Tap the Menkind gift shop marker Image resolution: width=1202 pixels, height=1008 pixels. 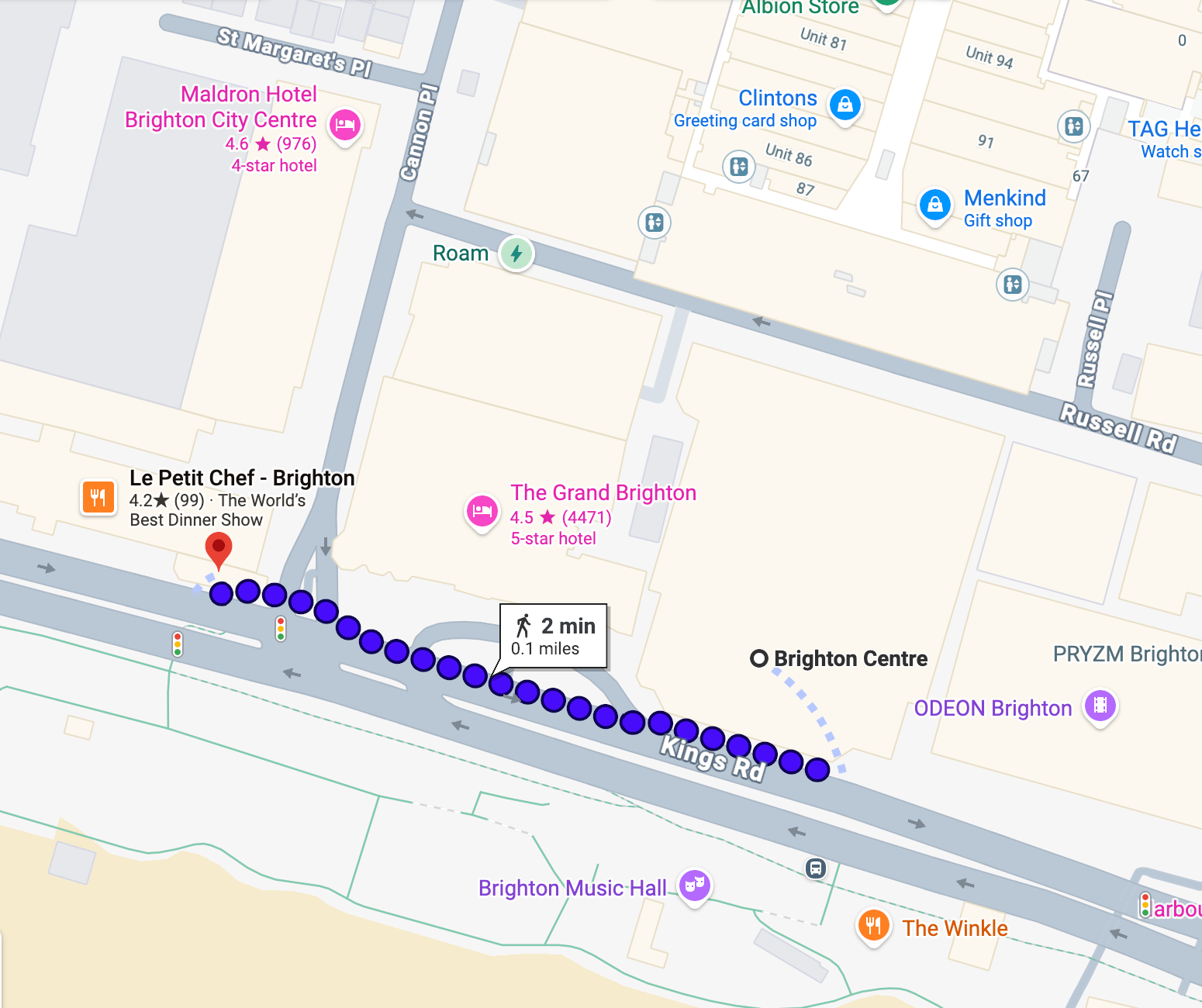click(935, 205)
